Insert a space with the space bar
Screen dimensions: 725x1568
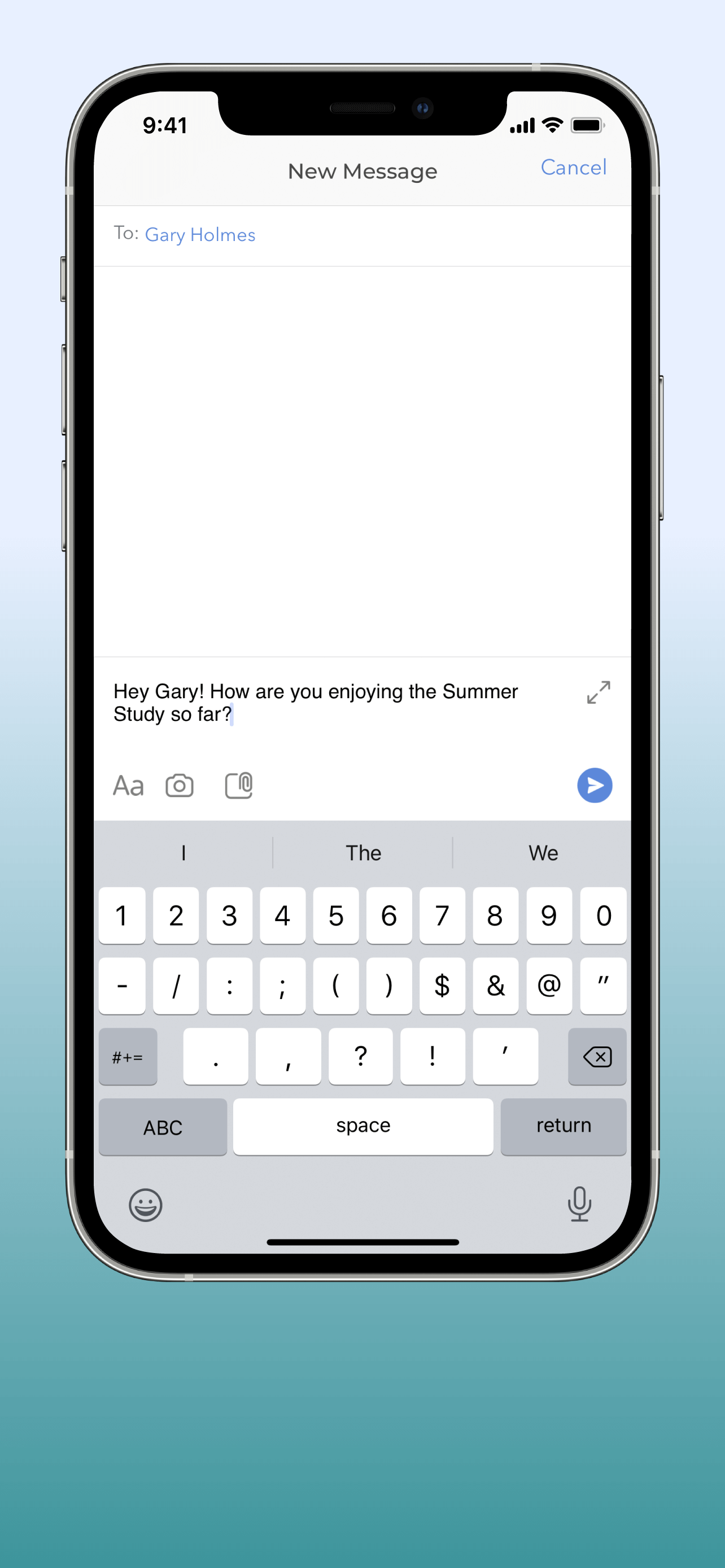tap(363, 1125)
